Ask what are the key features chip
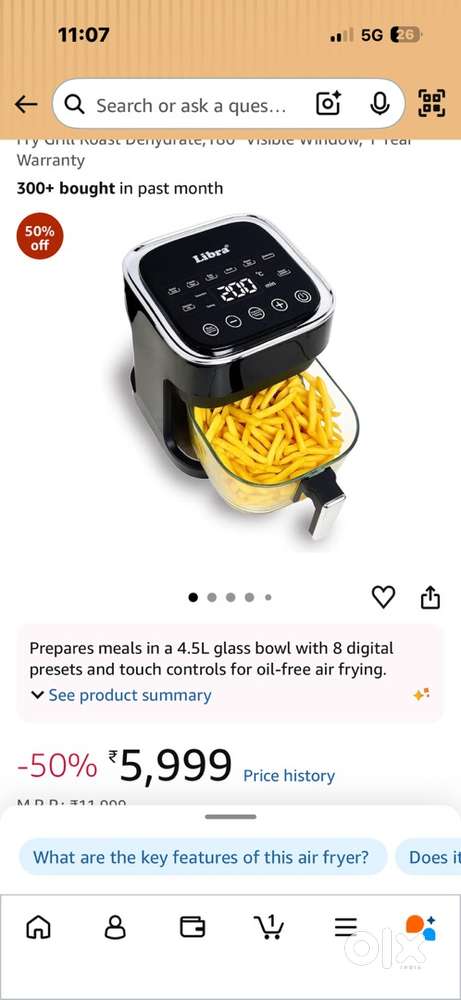Viewport: 461px width, 1000px height. [x=202, y=857]
